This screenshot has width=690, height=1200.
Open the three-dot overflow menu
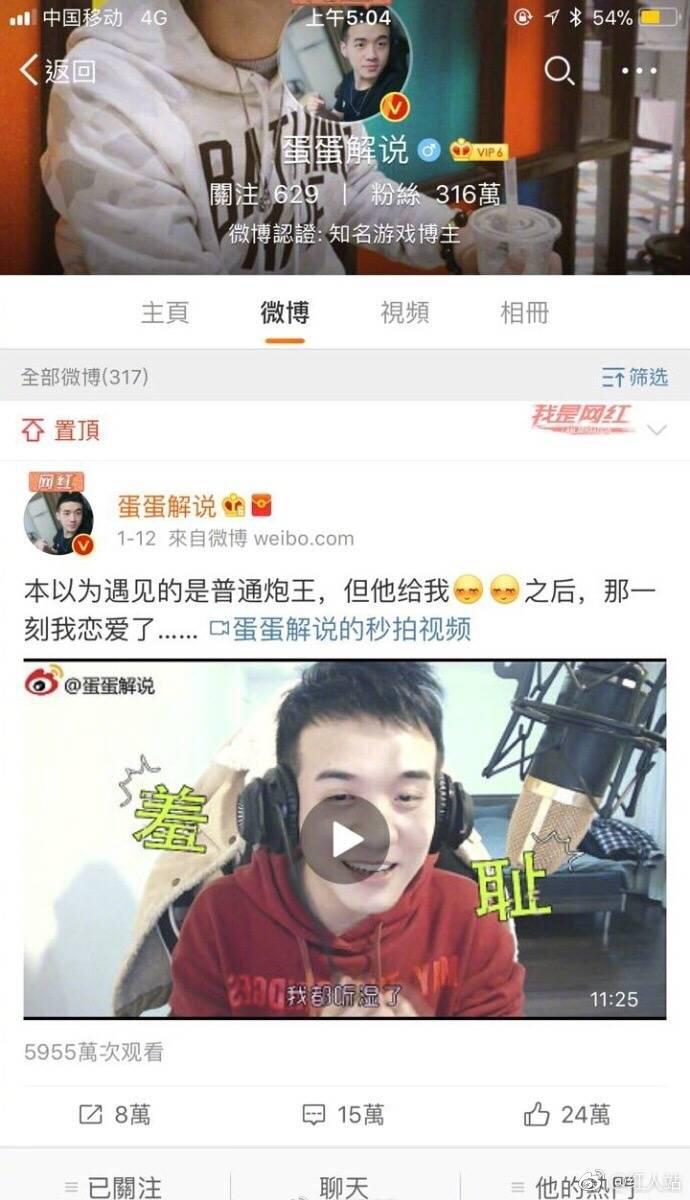[639, 70]
